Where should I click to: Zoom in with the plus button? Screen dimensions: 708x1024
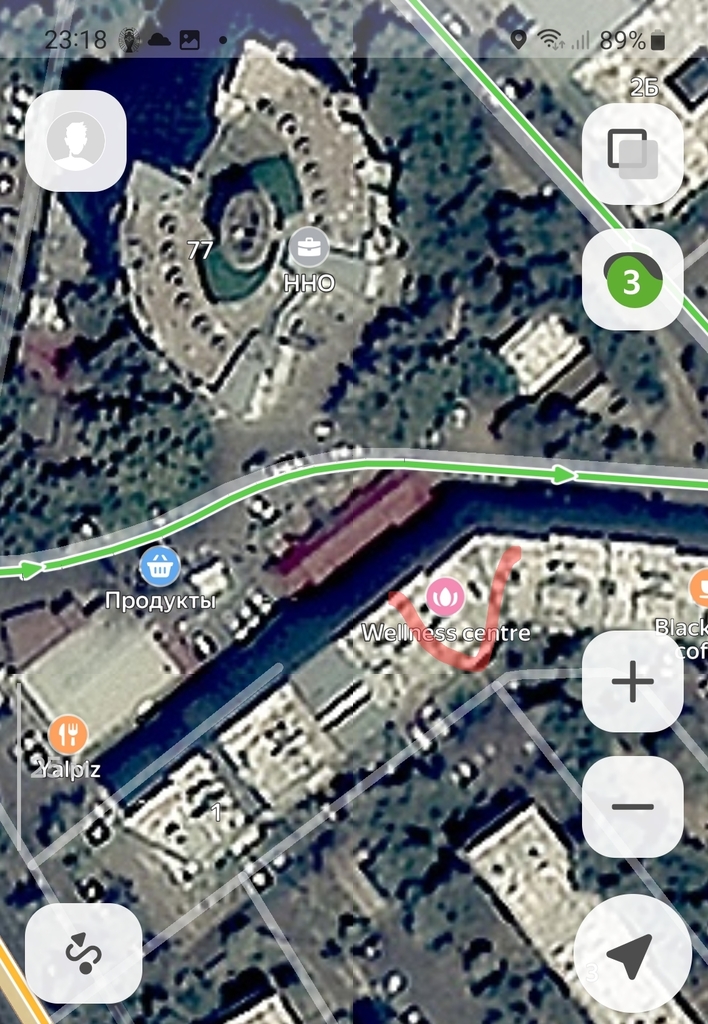click(x=632, y=682)
